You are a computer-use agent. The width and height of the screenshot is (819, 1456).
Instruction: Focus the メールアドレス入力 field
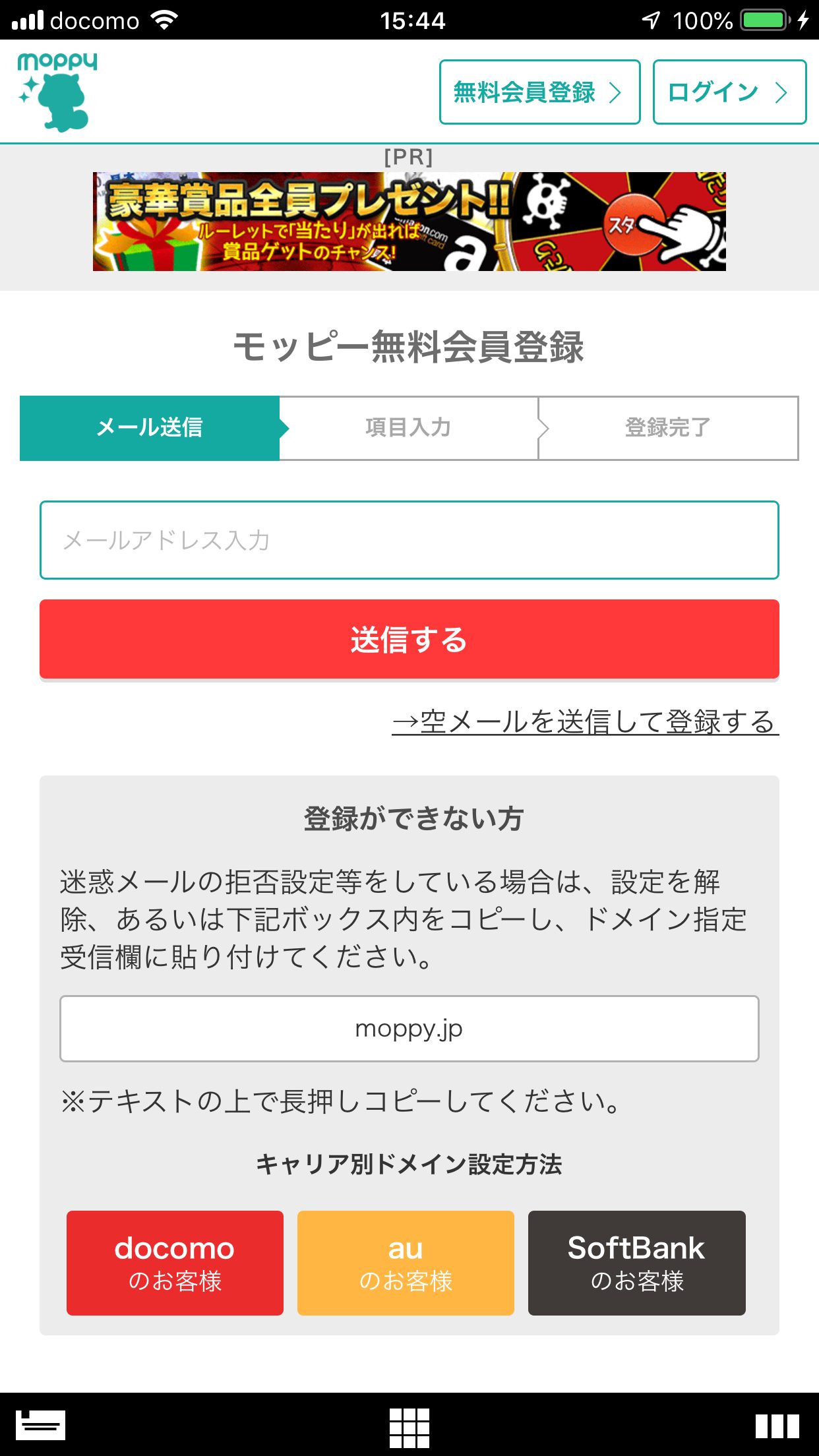409,540
